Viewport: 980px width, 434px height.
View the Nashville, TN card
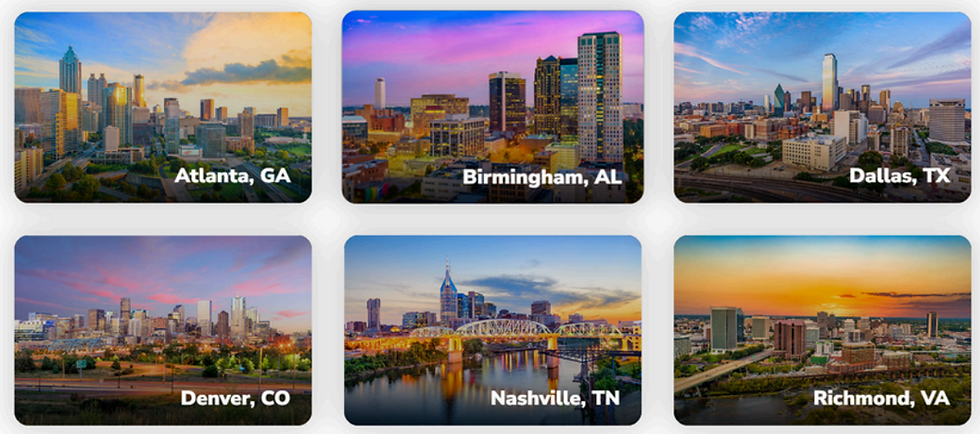[492, 330]
